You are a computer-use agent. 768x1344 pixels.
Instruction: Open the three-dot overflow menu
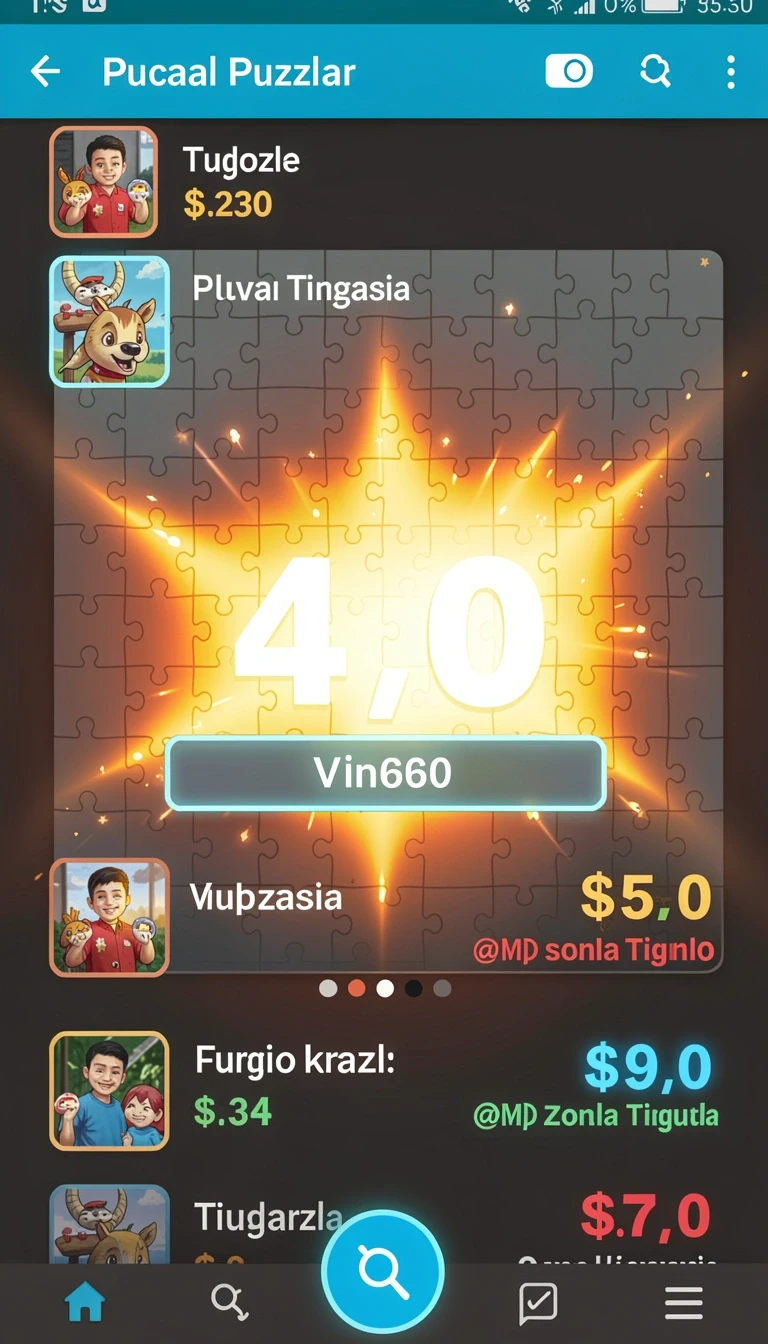tap(731, 72)
